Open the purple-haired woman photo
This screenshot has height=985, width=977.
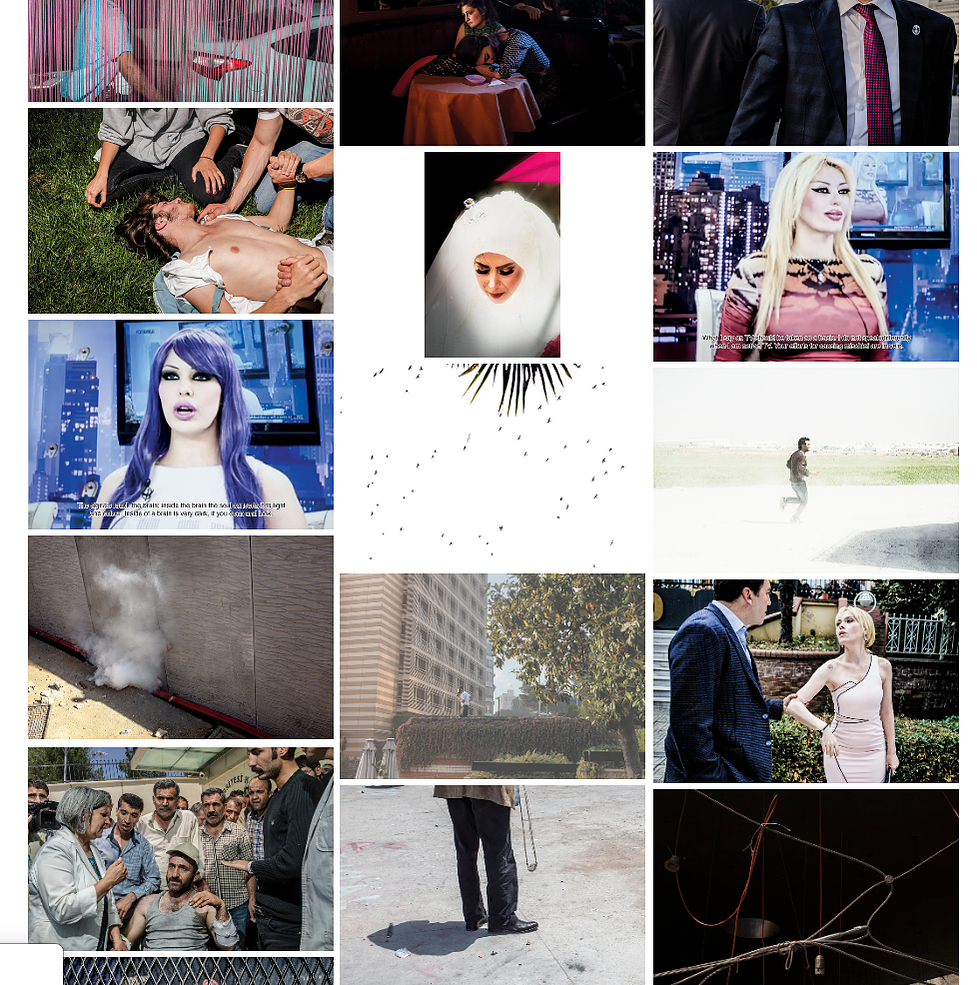(180, 424)
